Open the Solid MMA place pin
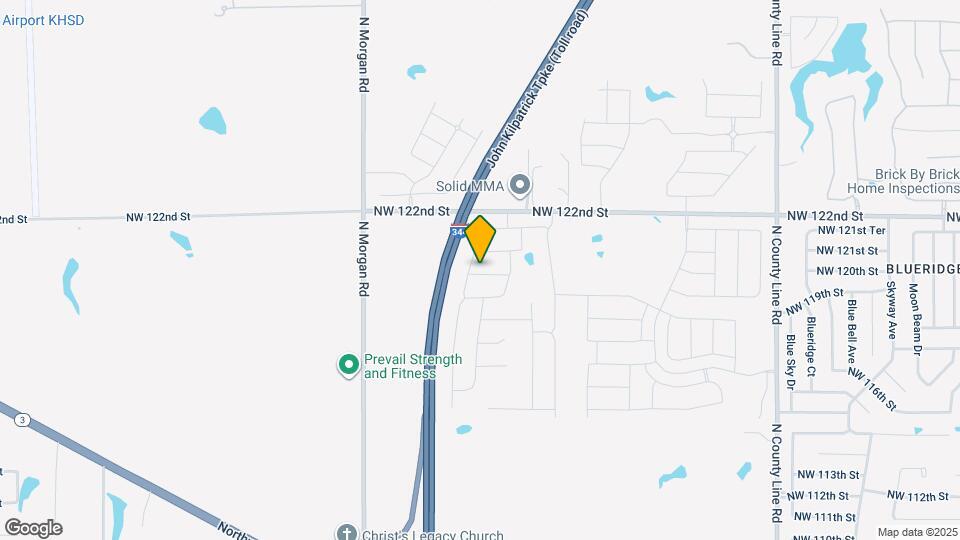The width and height of the screenshot is (960, 540). (520, 185)
